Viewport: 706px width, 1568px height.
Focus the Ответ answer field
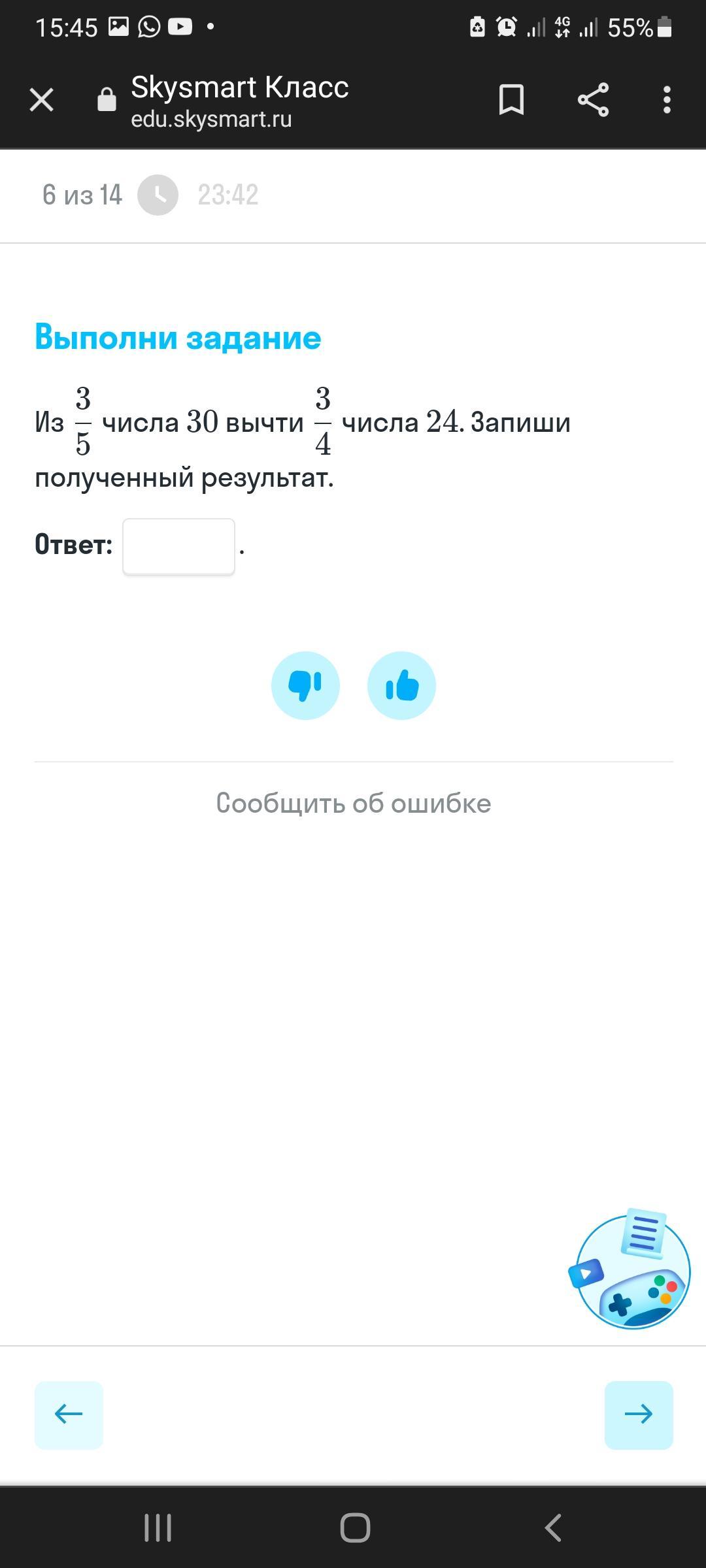tap(178, 547)
